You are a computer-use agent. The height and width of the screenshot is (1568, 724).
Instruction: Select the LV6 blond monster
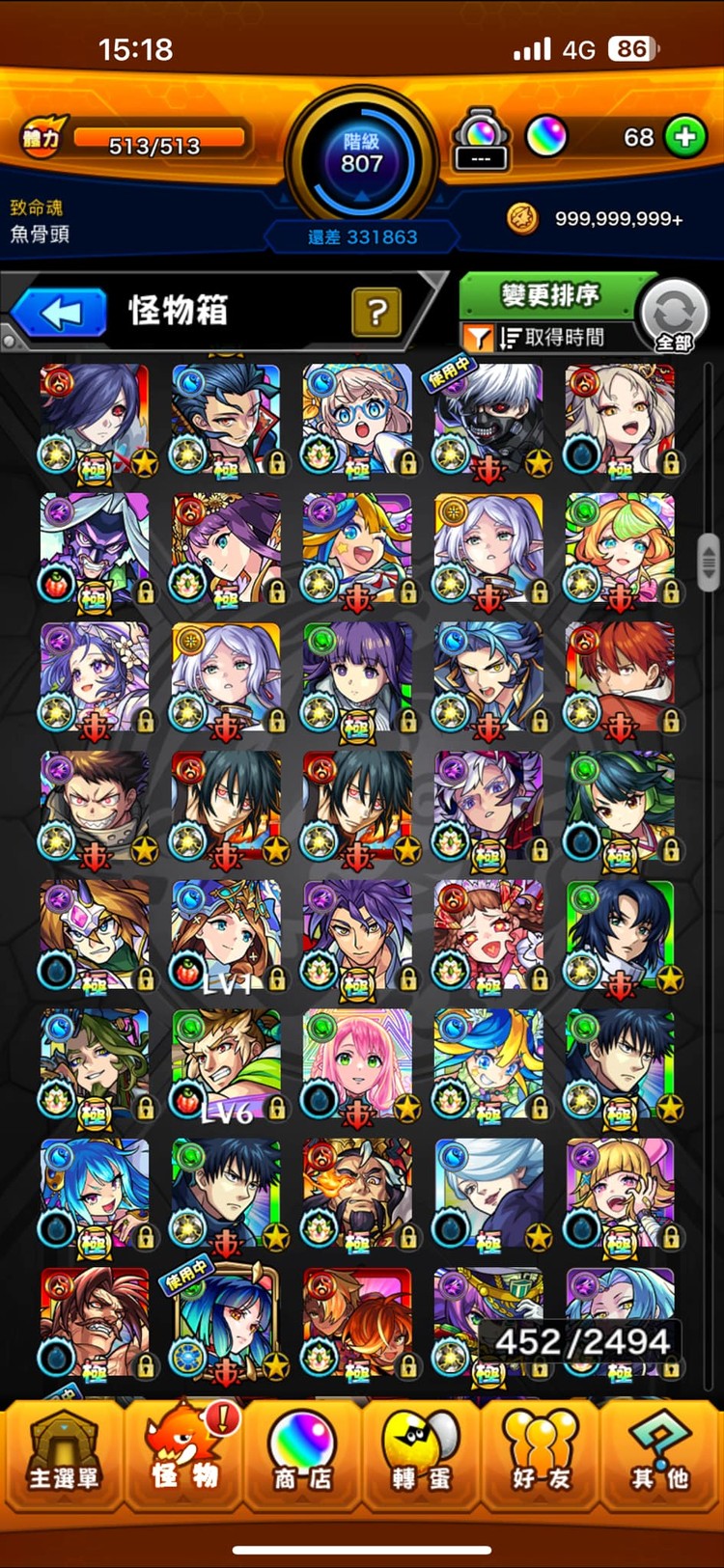point(226,1063)
